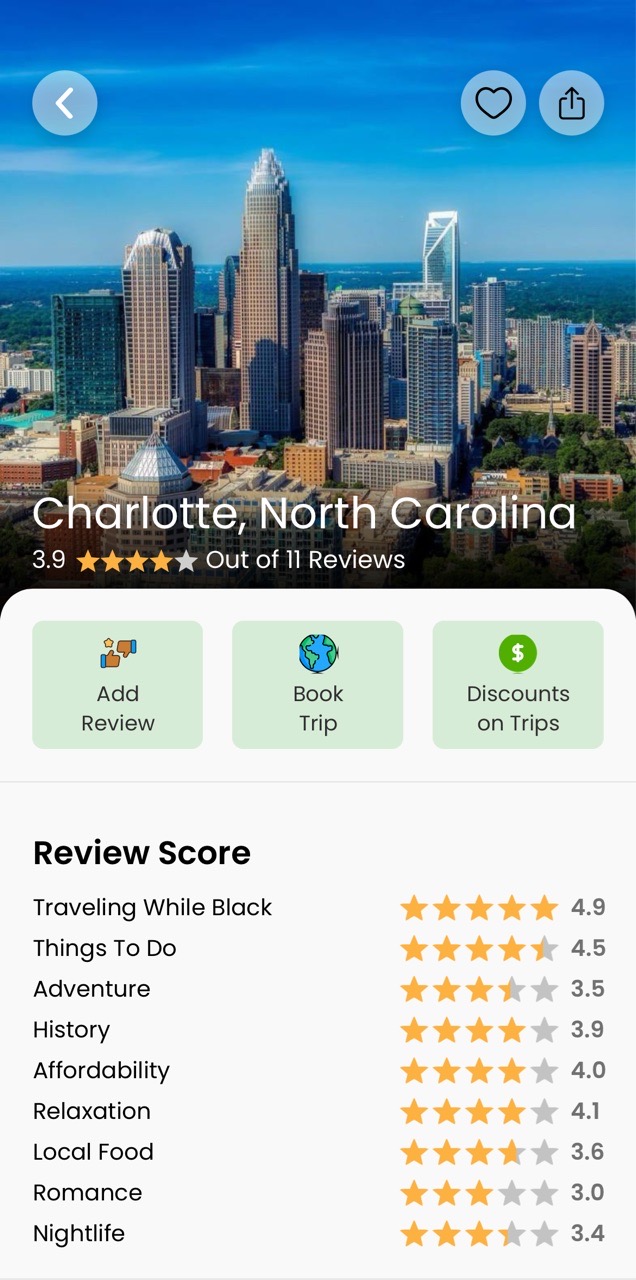Go back using the arrow button

65,103
